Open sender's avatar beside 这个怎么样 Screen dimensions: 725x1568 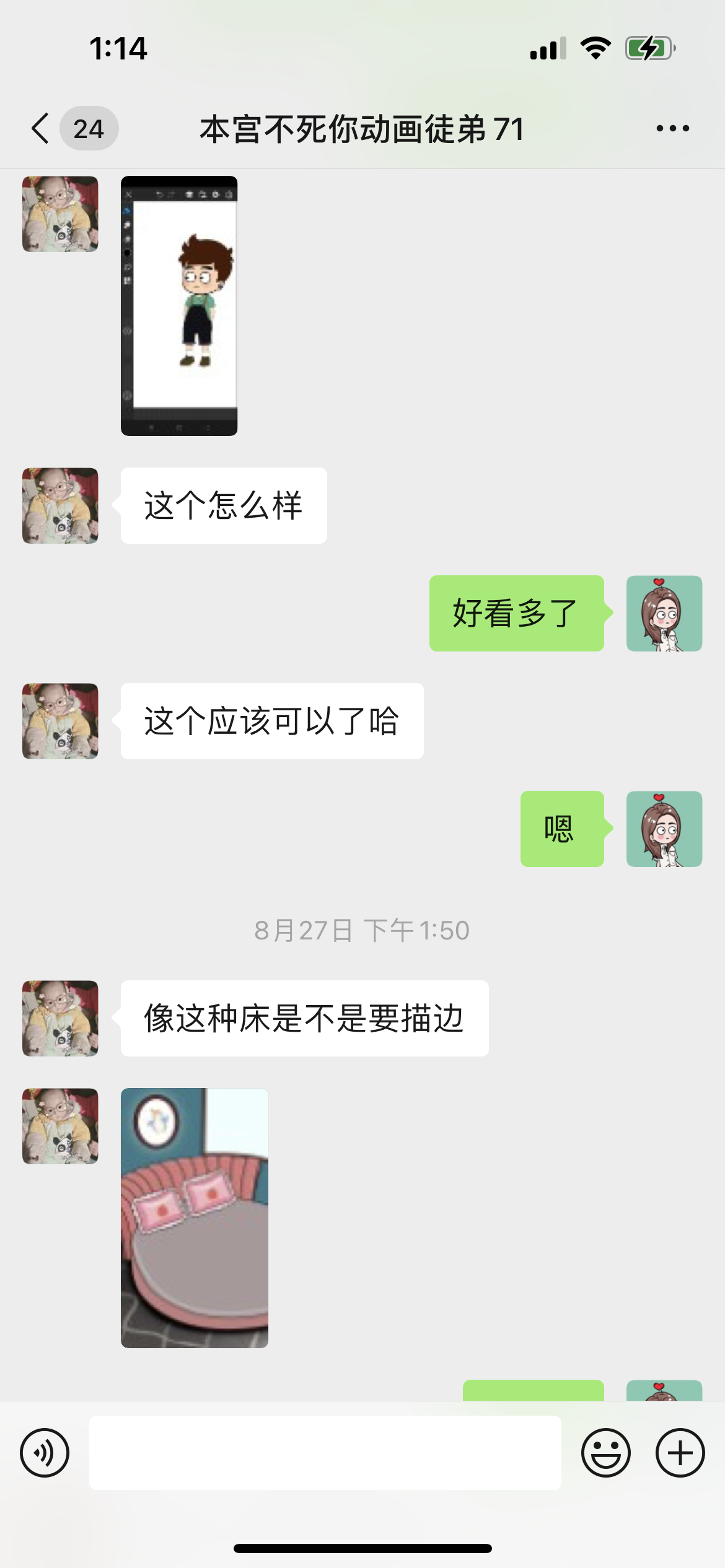click(x=60, y=505)
